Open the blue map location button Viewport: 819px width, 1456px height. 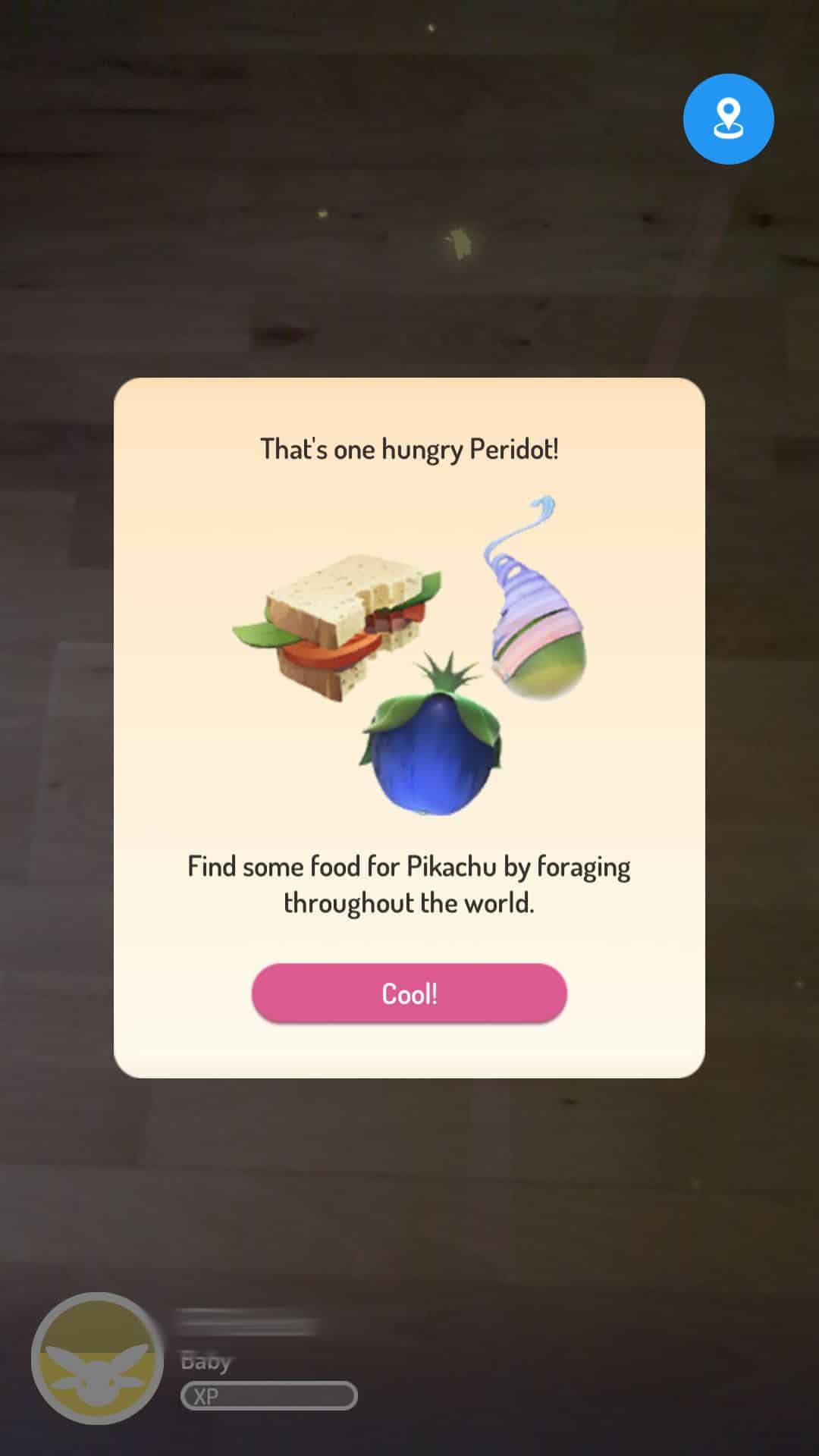[x=728, y=119]
